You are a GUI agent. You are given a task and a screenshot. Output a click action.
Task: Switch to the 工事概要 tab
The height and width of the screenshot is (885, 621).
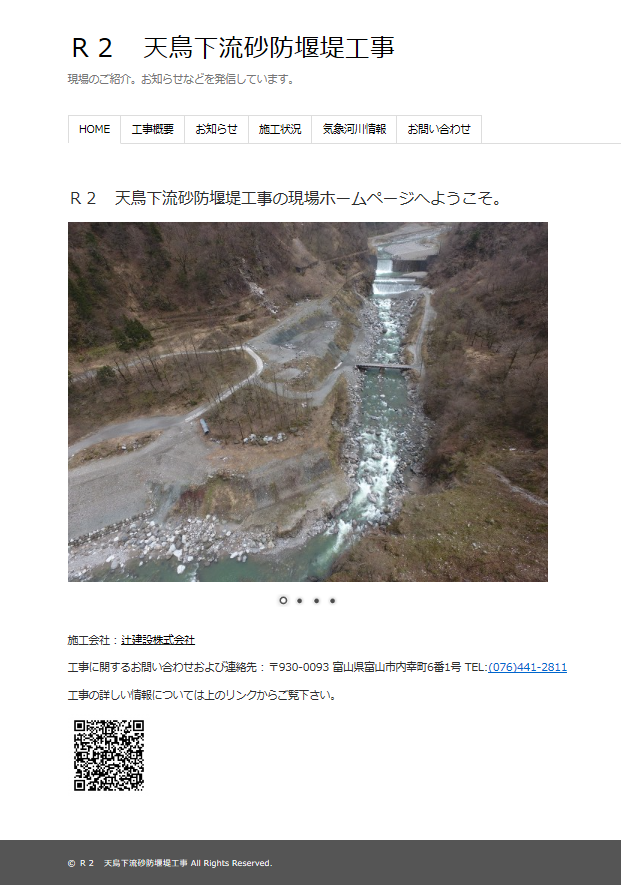[152, 130]
